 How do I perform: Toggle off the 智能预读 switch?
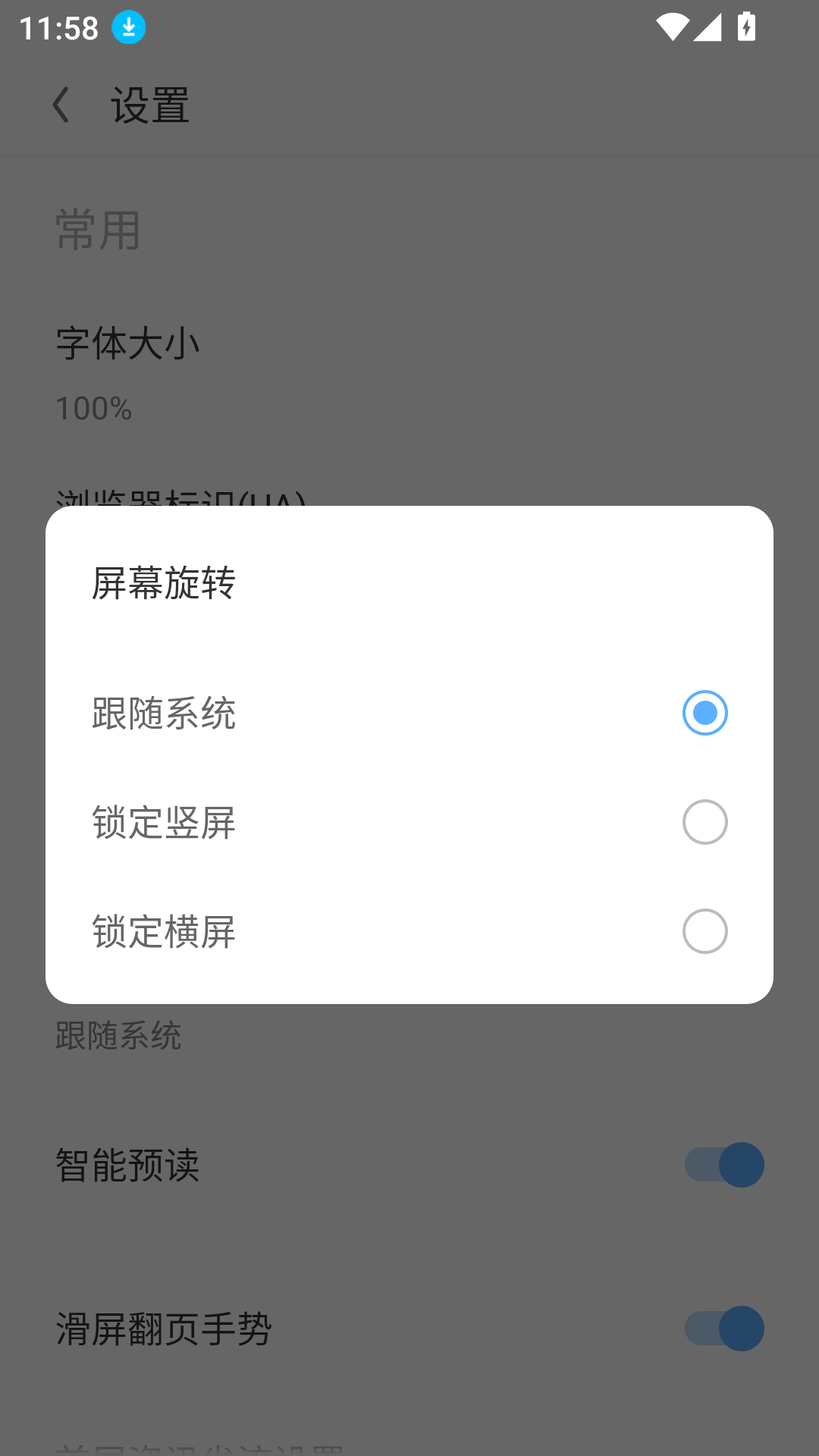click(x=723, y=1164)
